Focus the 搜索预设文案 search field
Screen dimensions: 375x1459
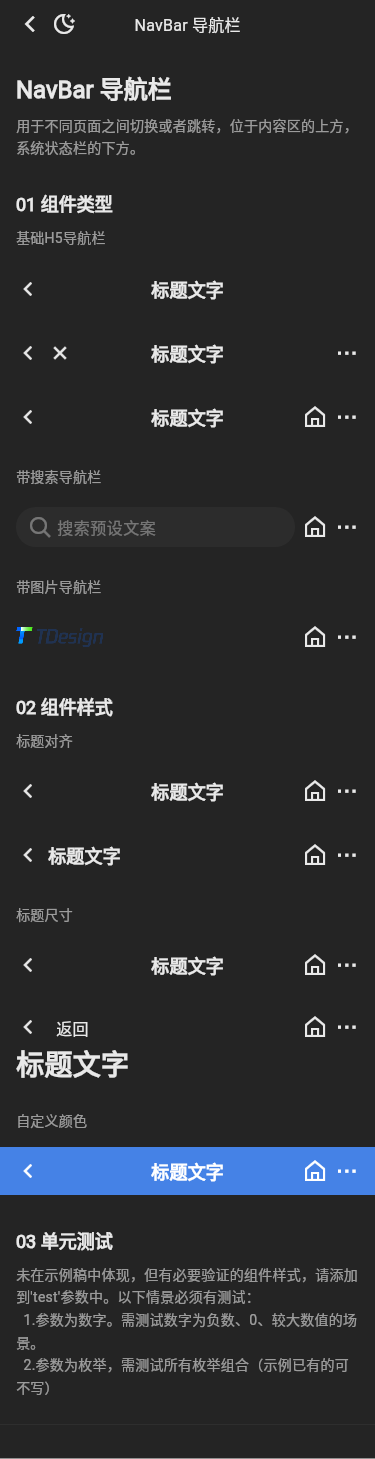coord(155,527)
